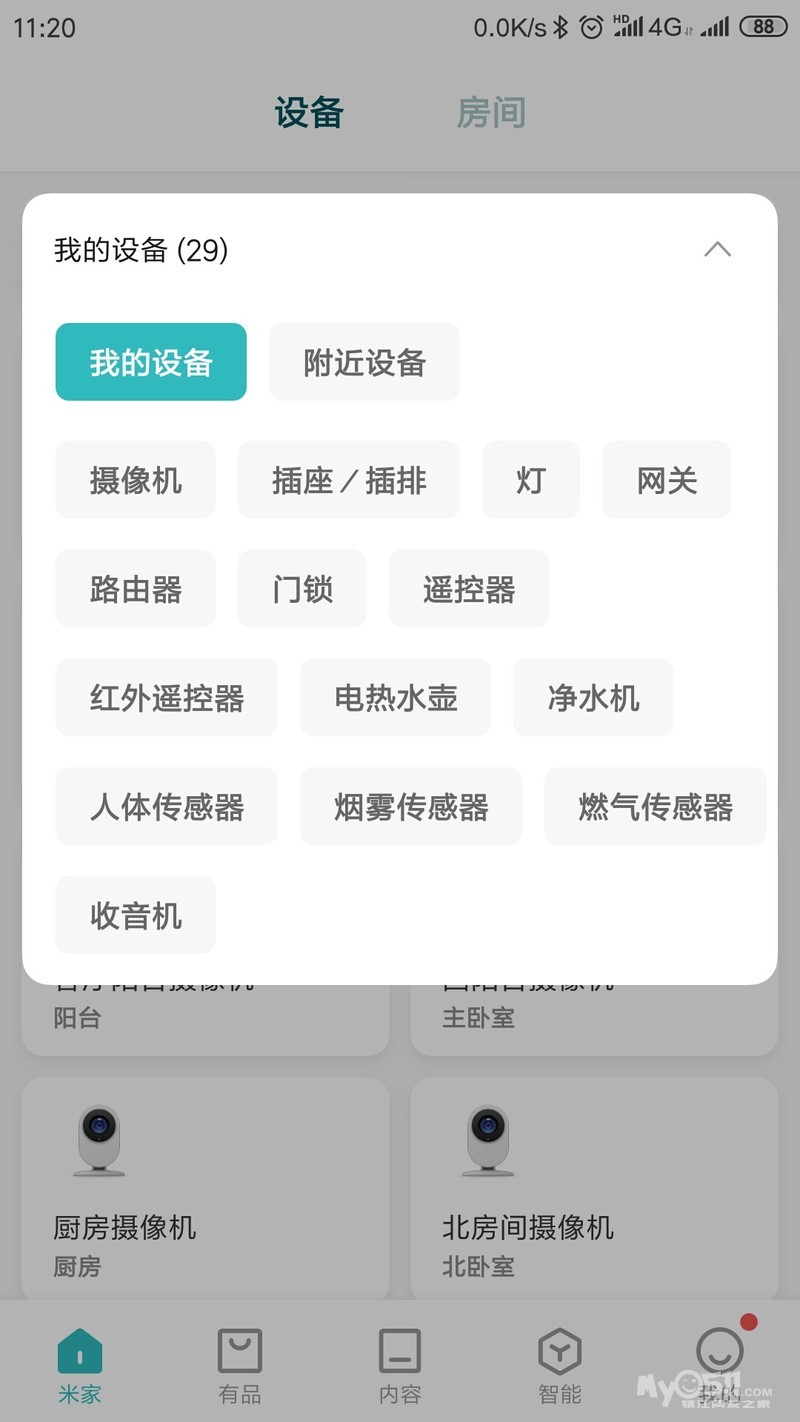Filter by 灯 devices
The width and height of the screenshot is (800, 1422).
[530, 480]
